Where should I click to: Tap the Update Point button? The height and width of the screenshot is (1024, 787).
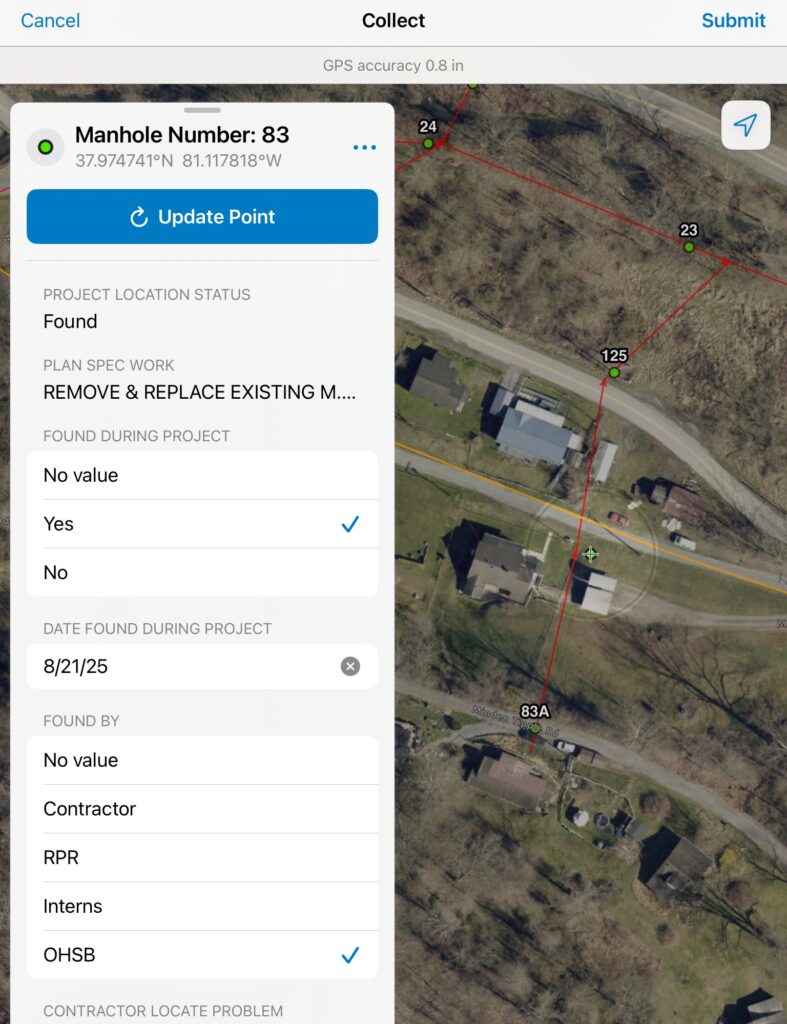pyautogui.click(x=202, y=217)
